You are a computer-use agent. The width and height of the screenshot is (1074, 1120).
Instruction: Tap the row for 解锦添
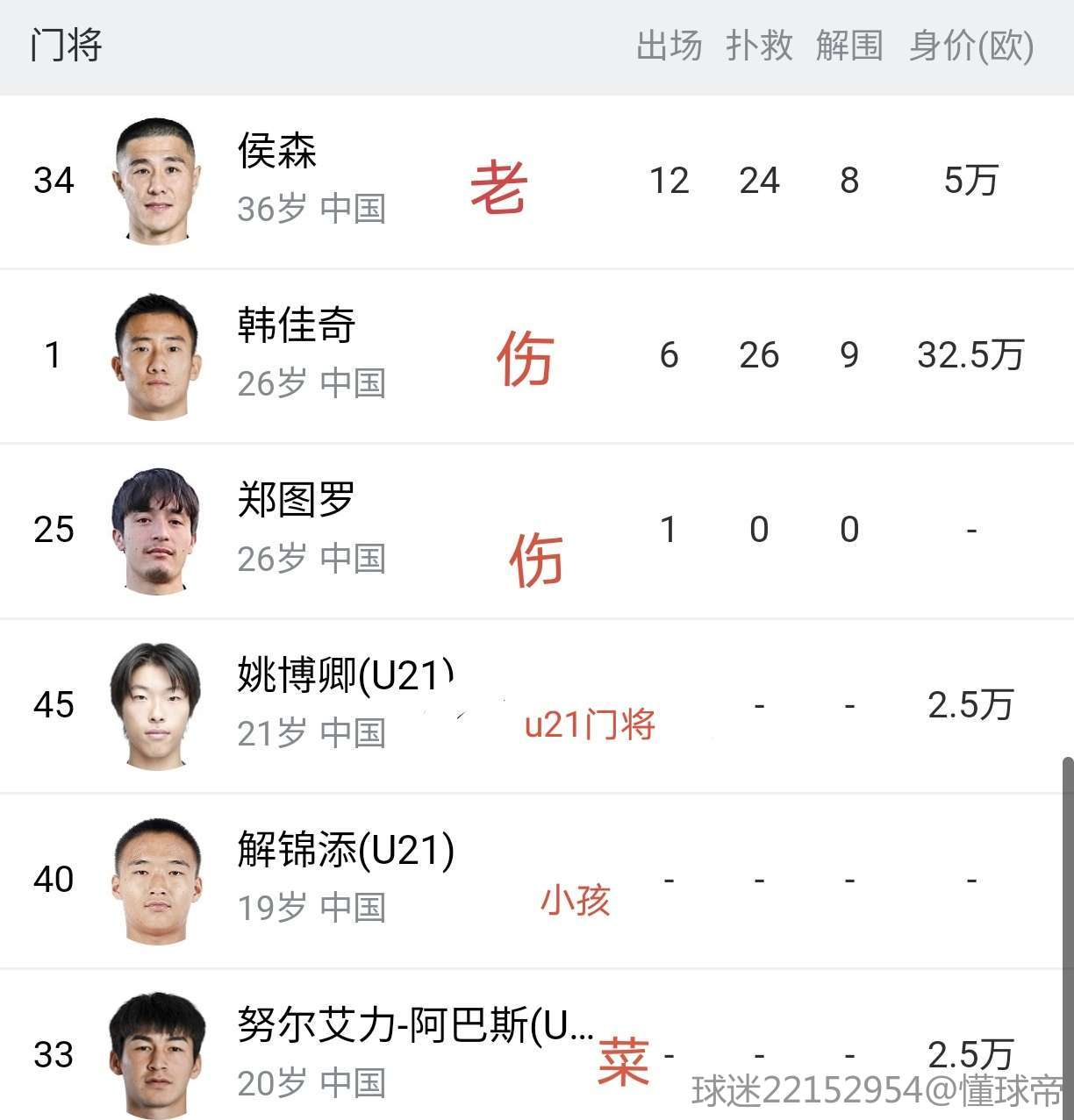(345, 851)
